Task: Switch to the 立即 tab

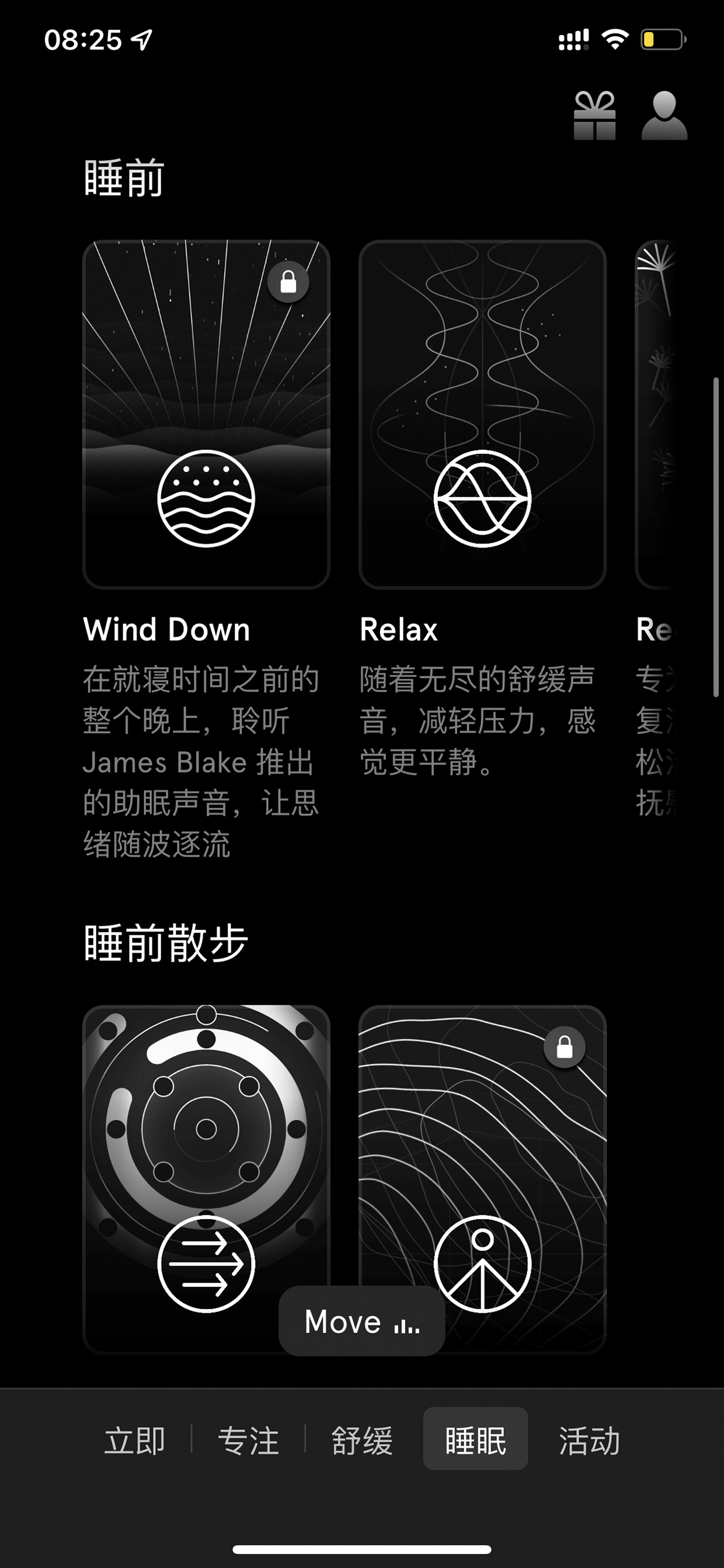Action: pyautogui.click(x=134, y=1440)
